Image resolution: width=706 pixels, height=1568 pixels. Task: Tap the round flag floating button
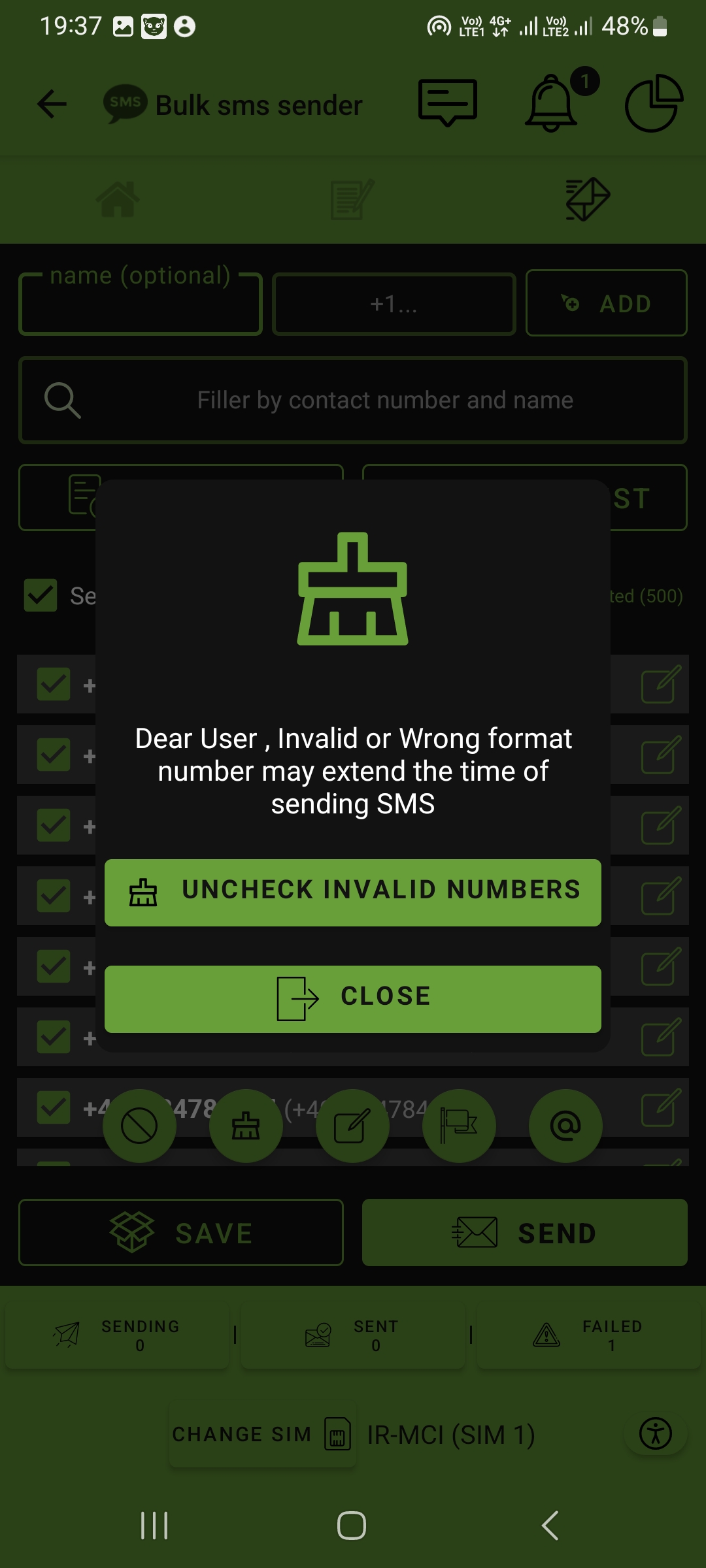459,1126
